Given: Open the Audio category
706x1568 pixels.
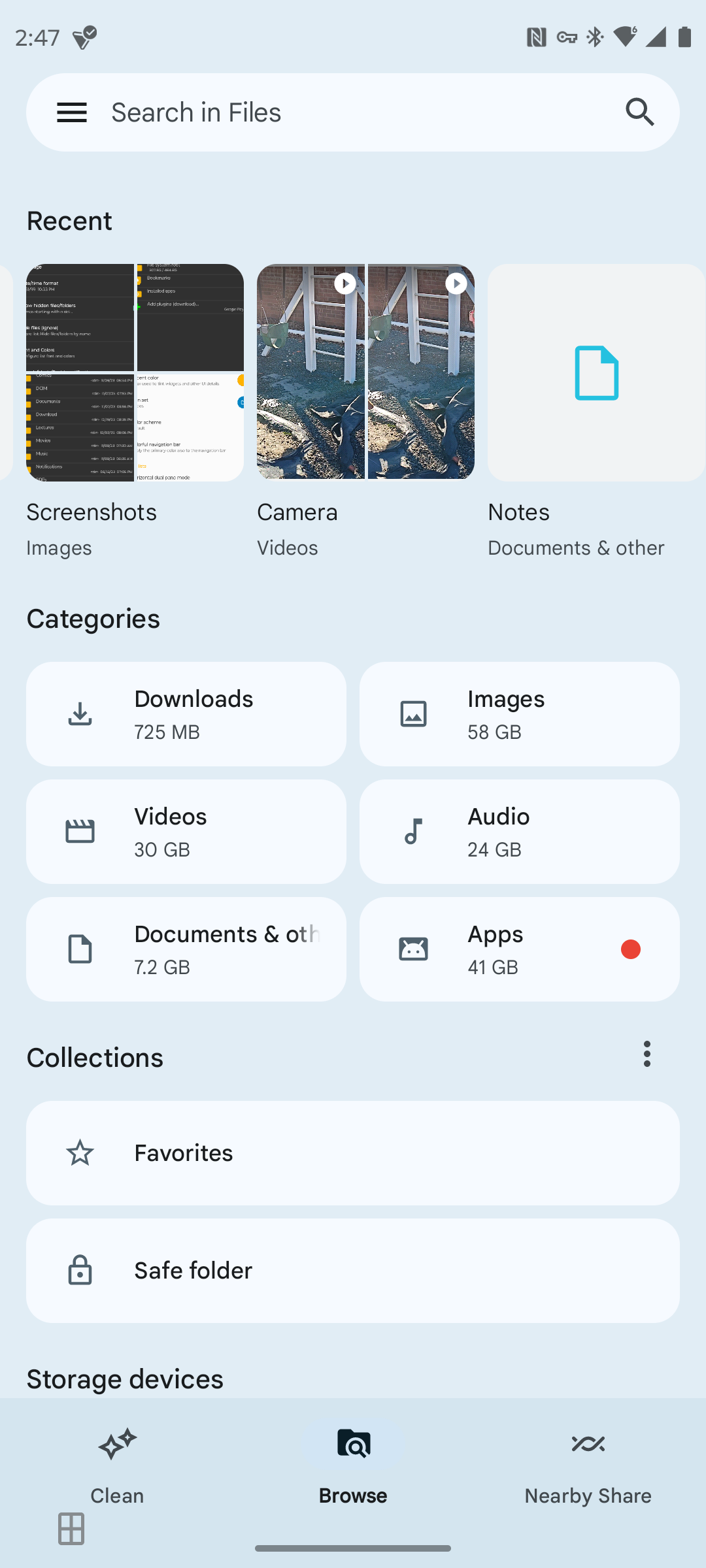Looking at the screenshot, I should click(x=520, y=832).
